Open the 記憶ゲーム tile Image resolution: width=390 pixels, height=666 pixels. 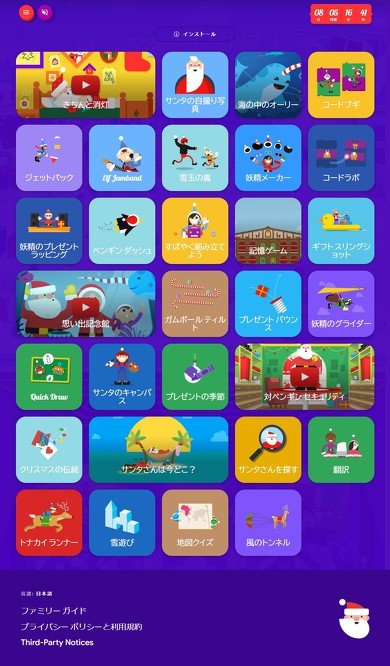tap(268, 231)
